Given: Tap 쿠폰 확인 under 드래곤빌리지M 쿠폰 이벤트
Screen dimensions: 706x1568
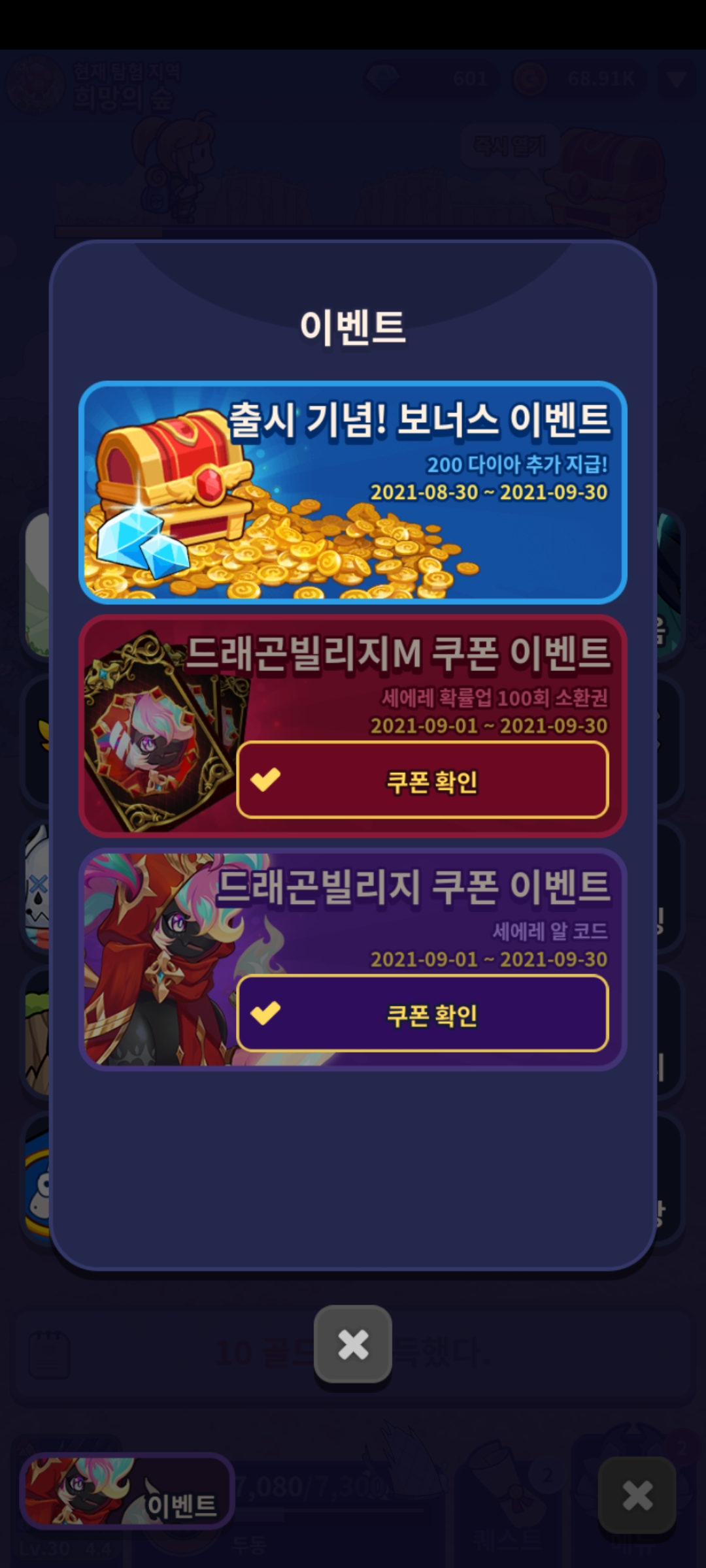Looking at the screenshot, I should point(422,780).
